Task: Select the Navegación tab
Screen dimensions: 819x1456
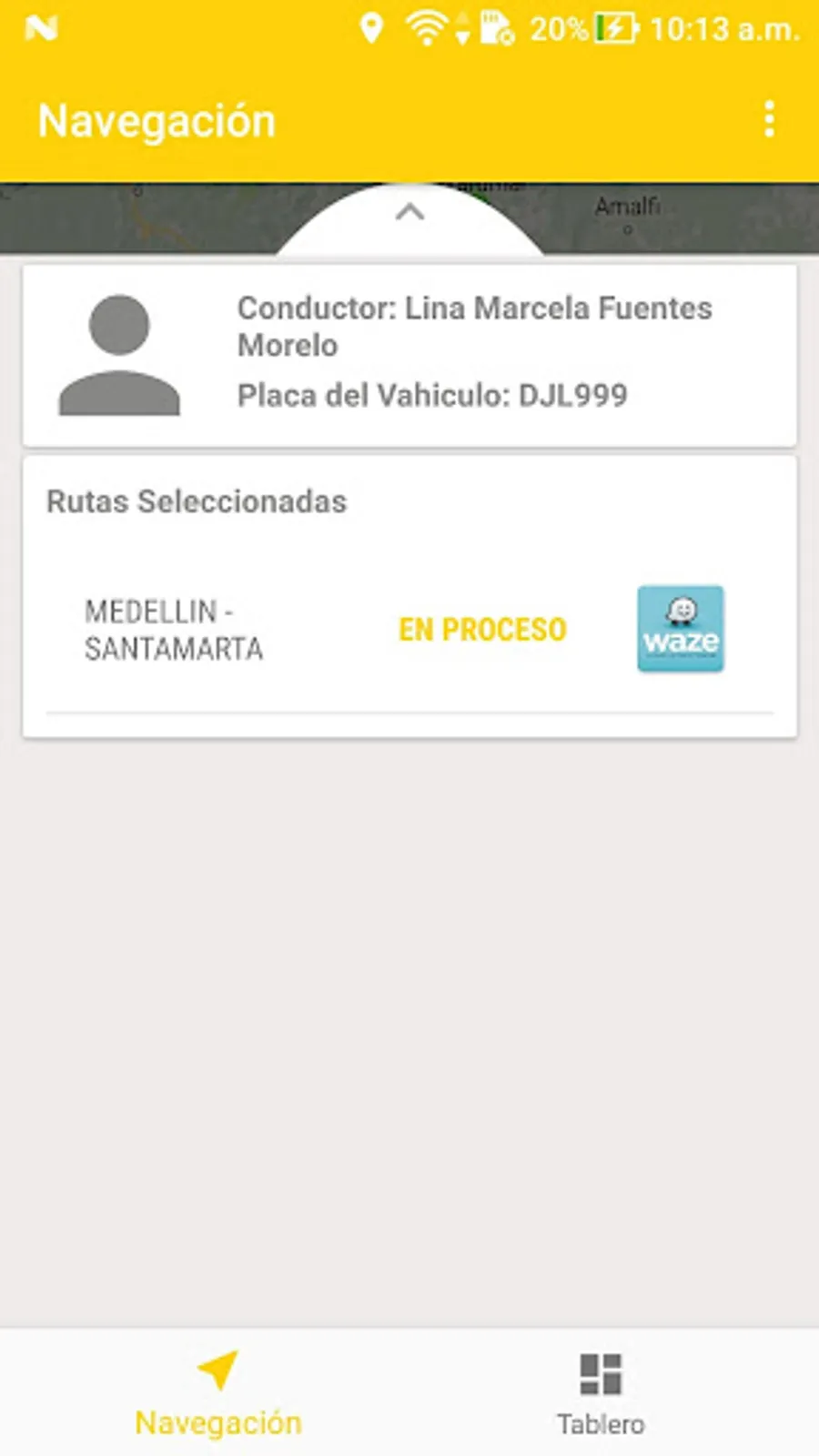Action: point(218,1392)
